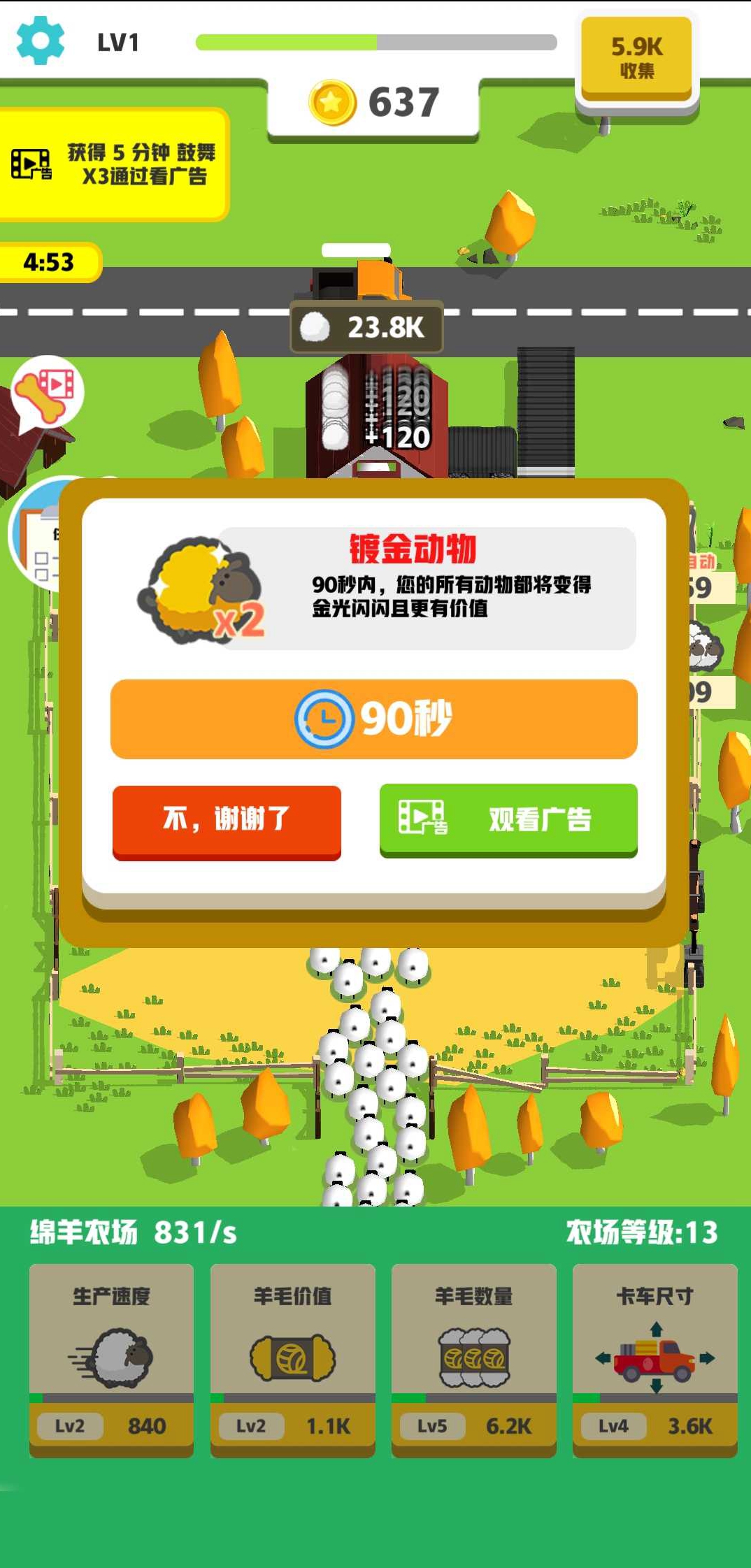Image resolution: width=751 pixels, height=1568 pixels.
Task: Activate the orange 90秒 boost button
Action: 374,720
